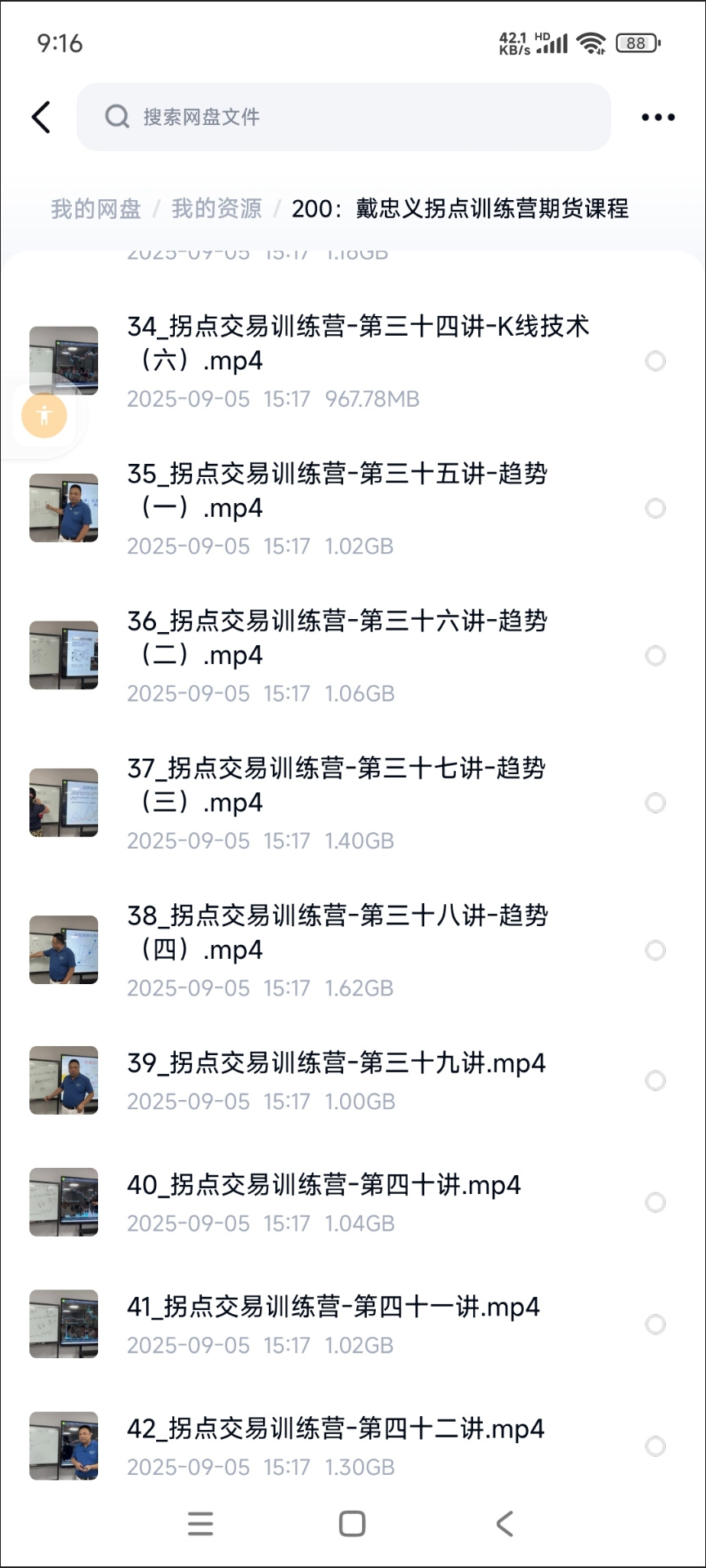Select file 42 第四十二讲 with its circle
Image resolution: width=706 pixels, height=1568 pixels.
coord(655,1446)
